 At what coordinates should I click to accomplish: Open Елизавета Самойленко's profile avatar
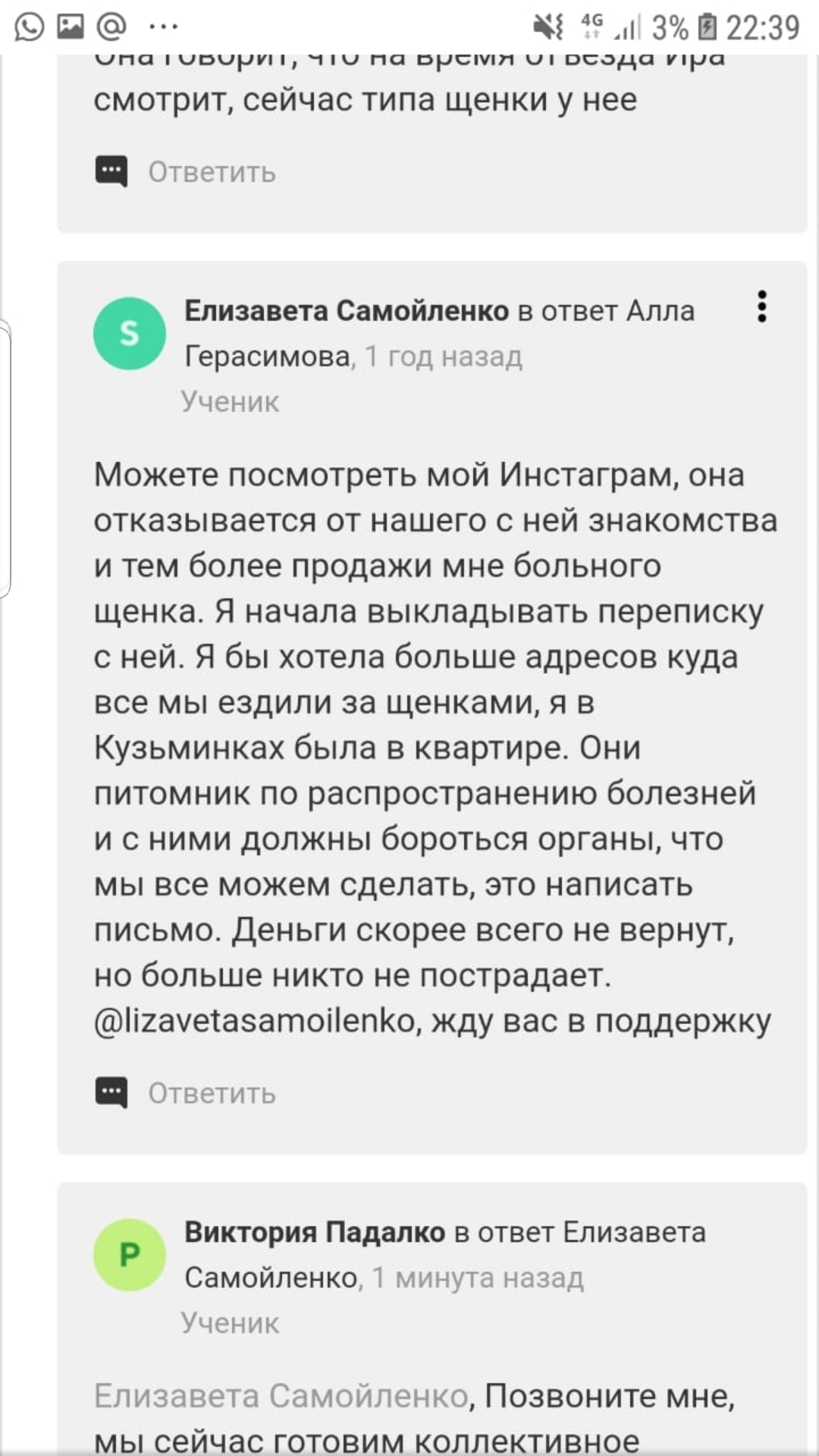point(130,334)
